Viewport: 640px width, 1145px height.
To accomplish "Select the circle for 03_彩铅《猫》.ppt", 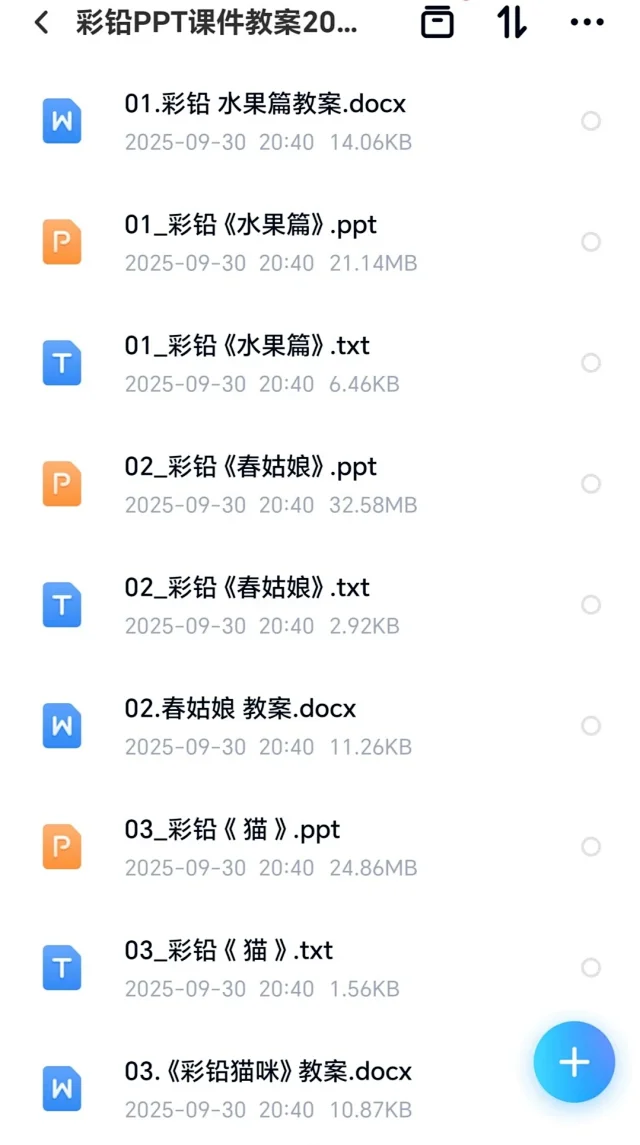I will click(591, 847).
